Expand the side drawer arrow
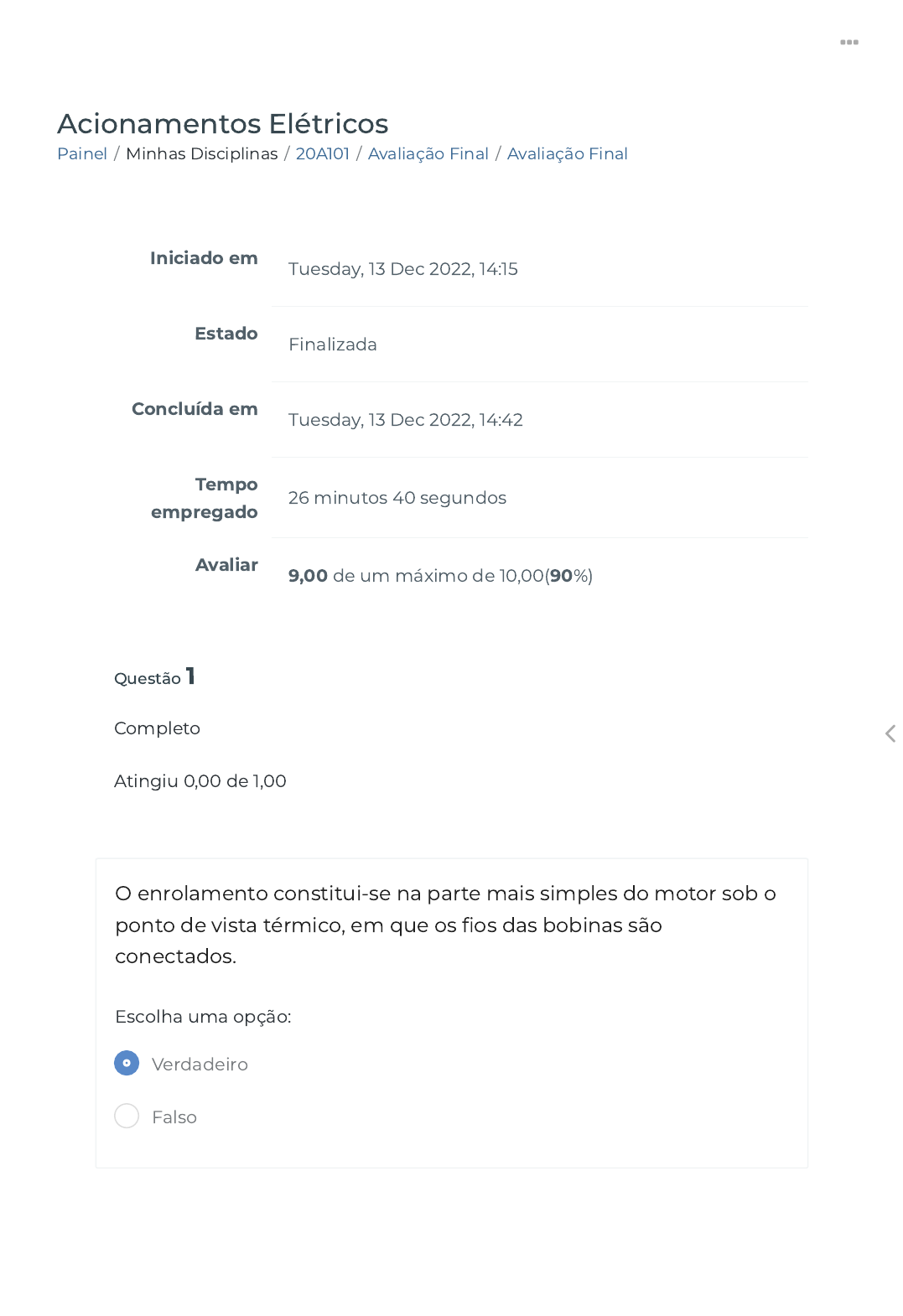The image size is (903, 1316). pyautogui.click(x=890, y=733)
